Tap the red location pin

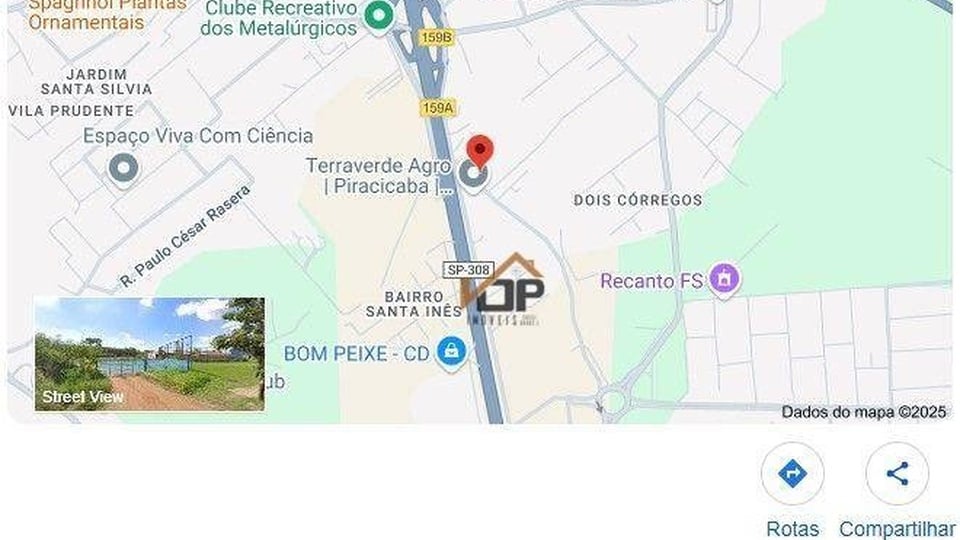(x=480, y=151)
